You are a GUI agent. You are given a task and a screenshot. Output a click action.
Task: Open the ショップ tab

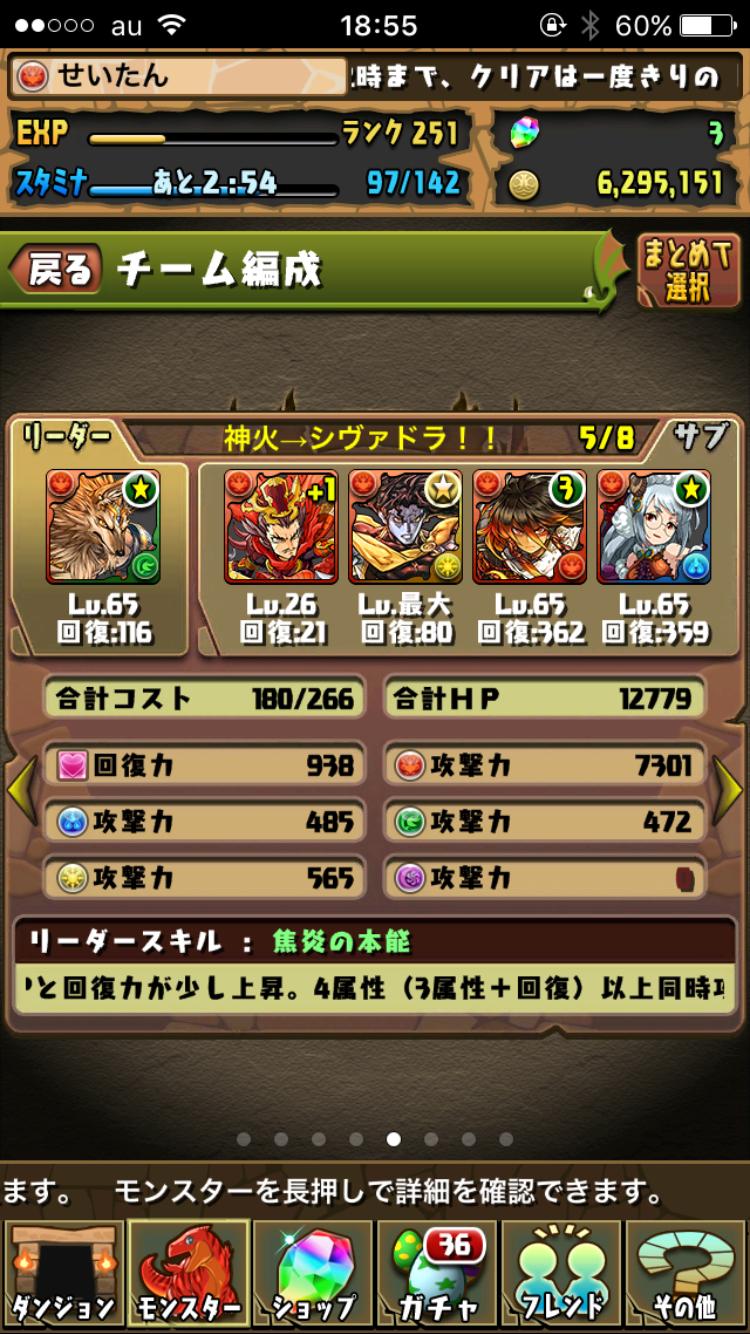[314, 1274]
